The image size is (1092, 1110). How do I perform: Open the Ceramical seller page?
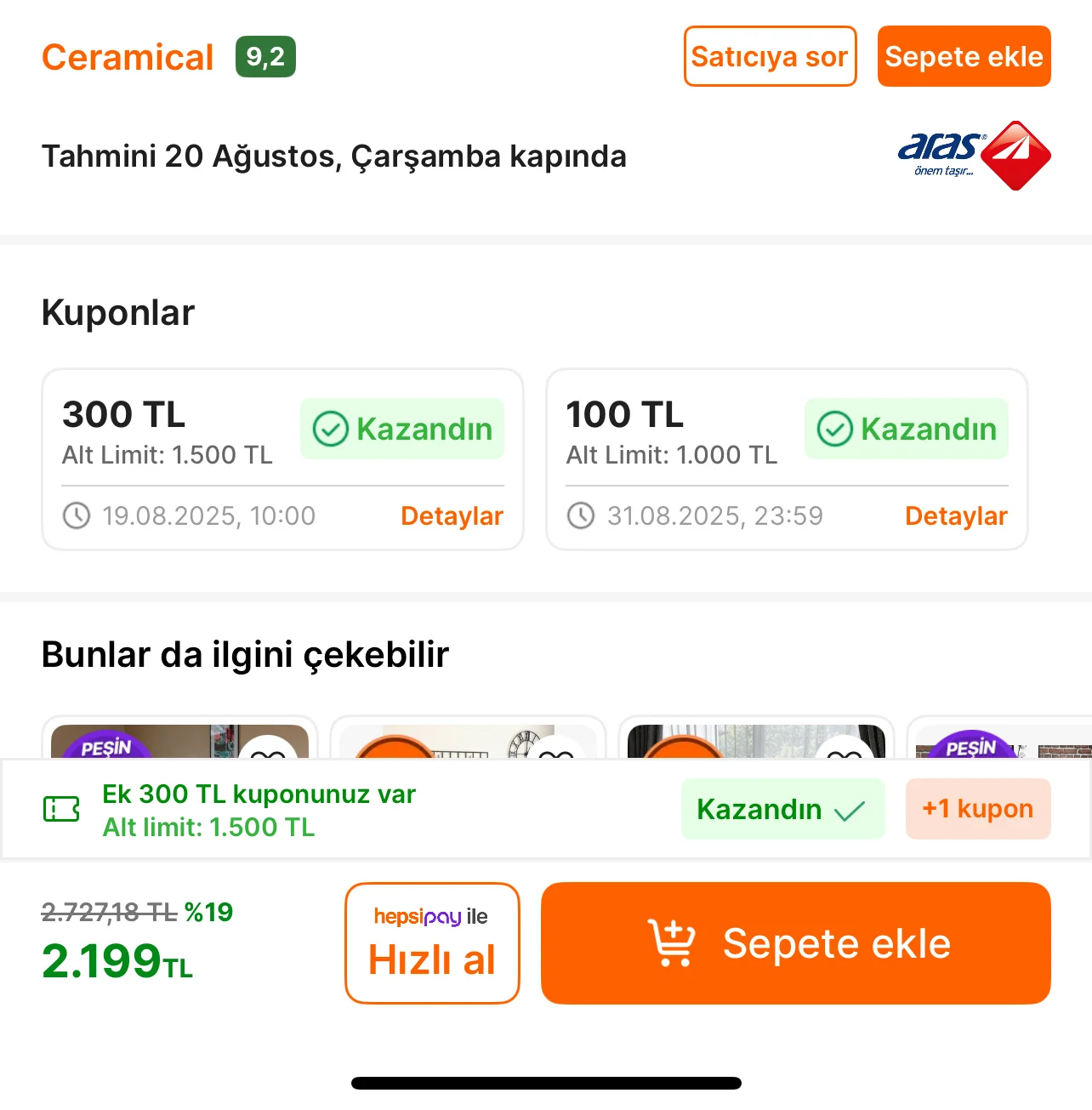pos(128,58)
